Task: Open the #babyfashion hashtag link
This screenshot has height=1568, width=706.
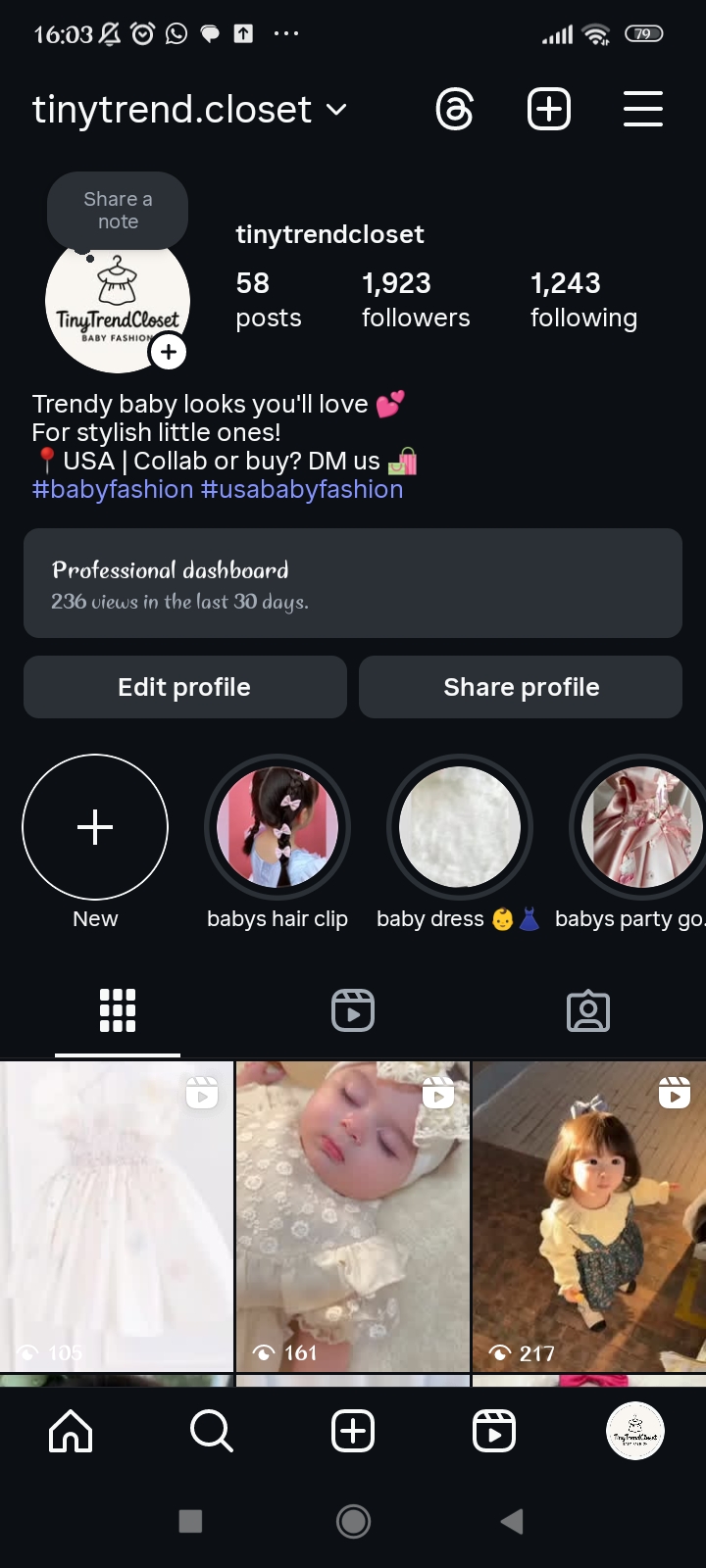Action: coord(113,489)
